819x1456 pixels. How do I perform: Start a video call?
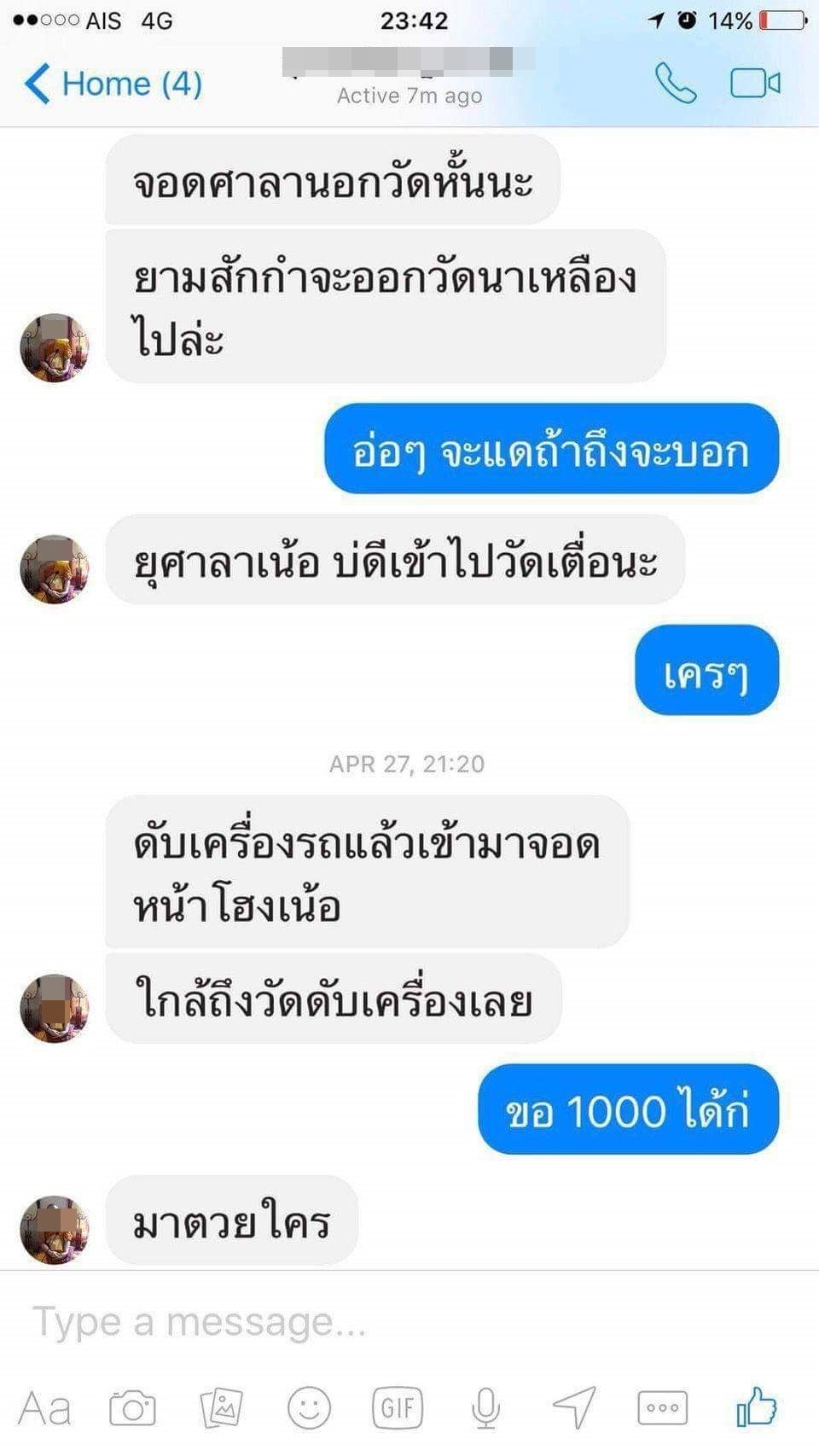755,84
